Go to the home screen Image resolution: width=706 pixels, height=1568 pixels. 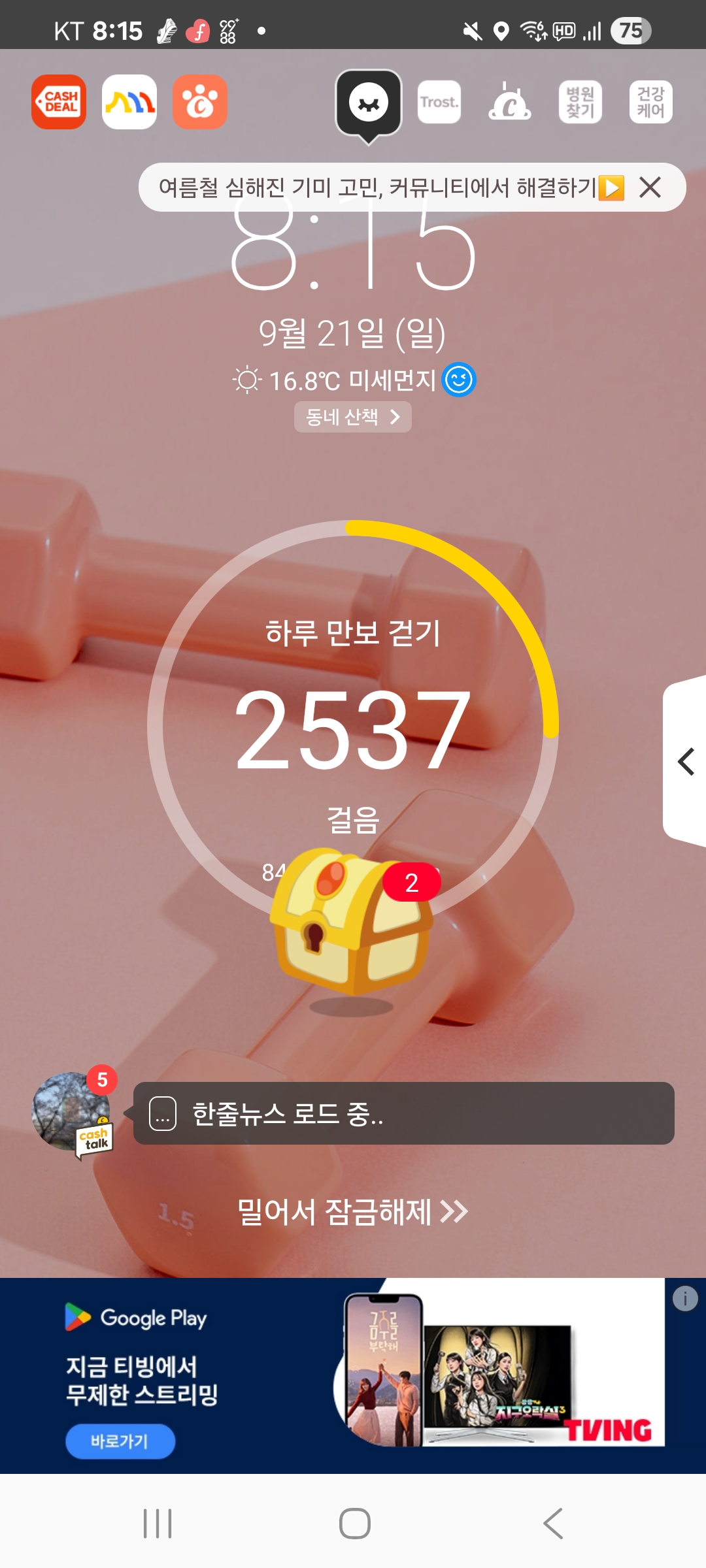click(354, 1524)
